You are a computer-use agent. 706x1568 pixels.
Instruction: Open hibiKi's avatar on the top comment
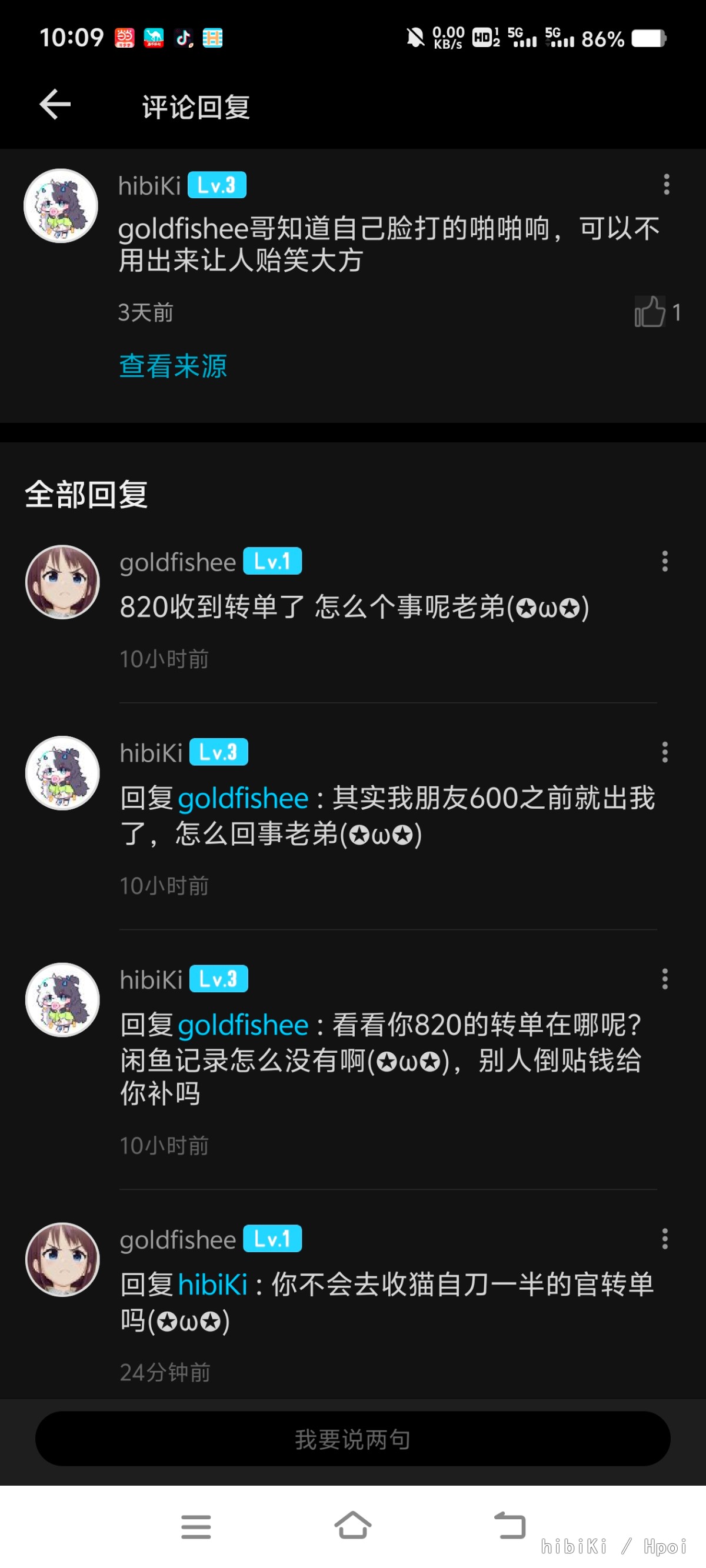tap(61, 206)
